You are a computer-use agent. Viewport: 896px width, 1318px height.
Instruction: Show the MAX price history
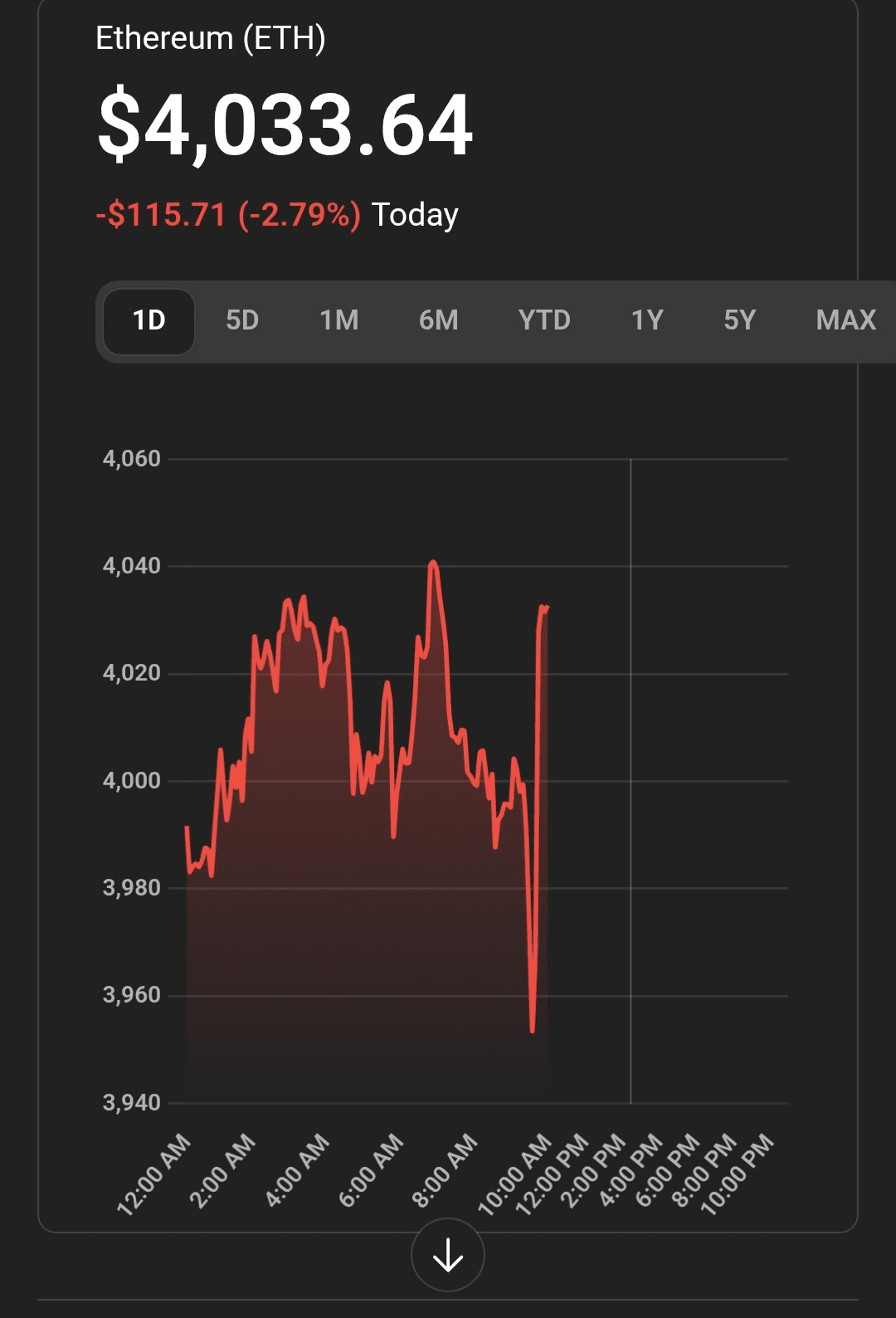[x=845, y=320]
